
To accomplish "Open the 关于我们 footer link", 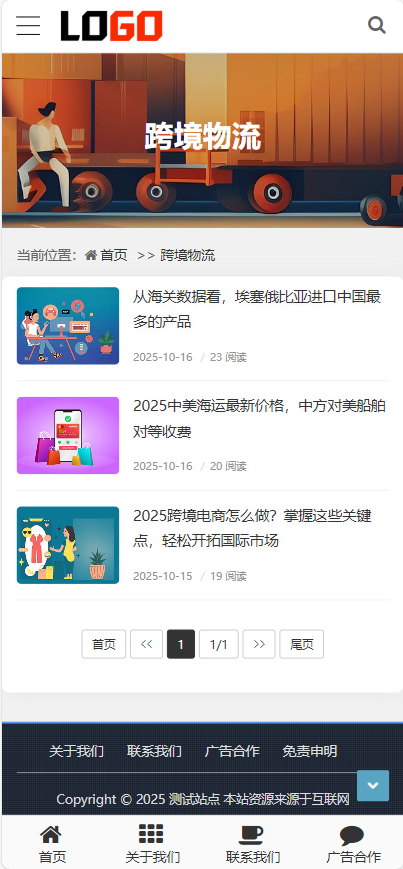I will [x=76, y=752].
